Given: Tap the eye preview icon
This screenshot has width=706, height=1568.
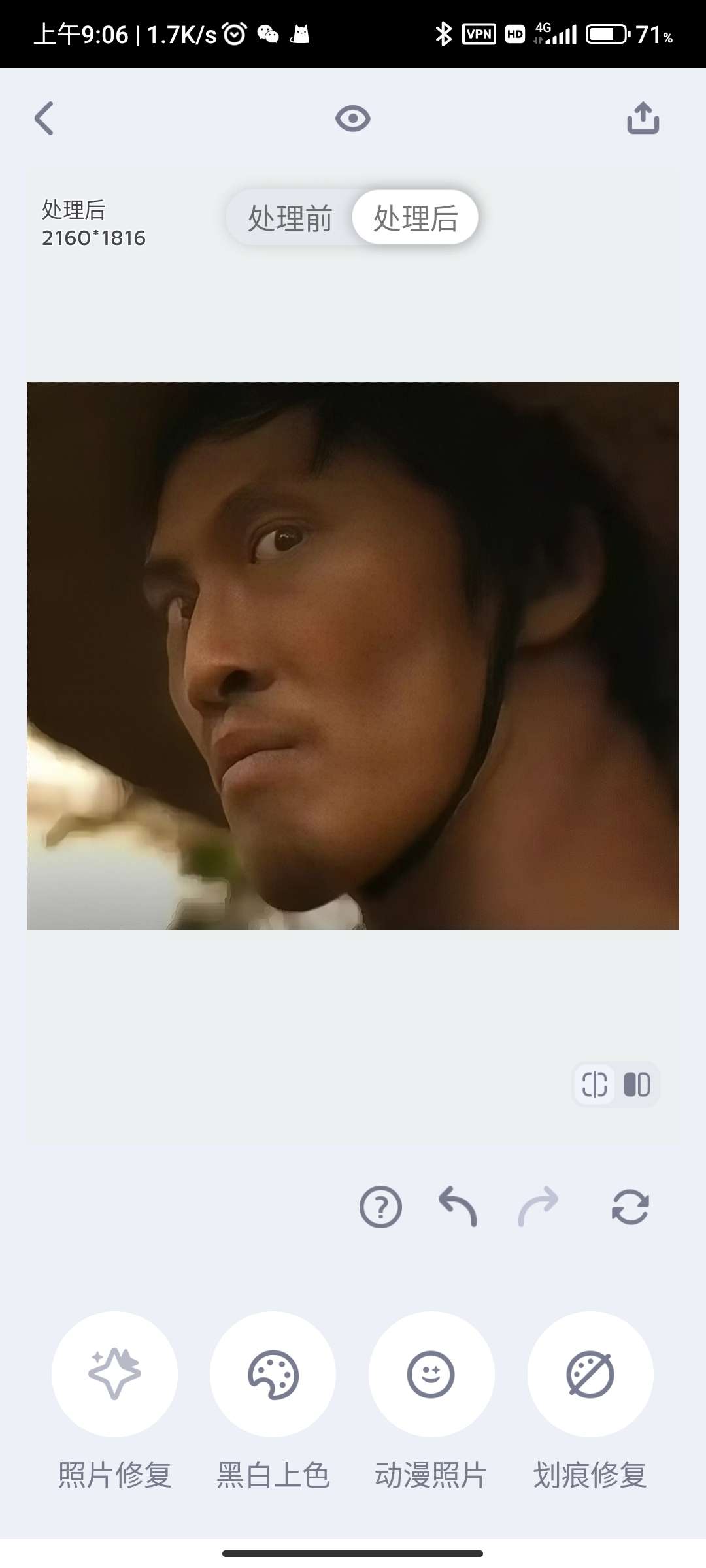Looking at the screenshot, I should pos(352,118).
